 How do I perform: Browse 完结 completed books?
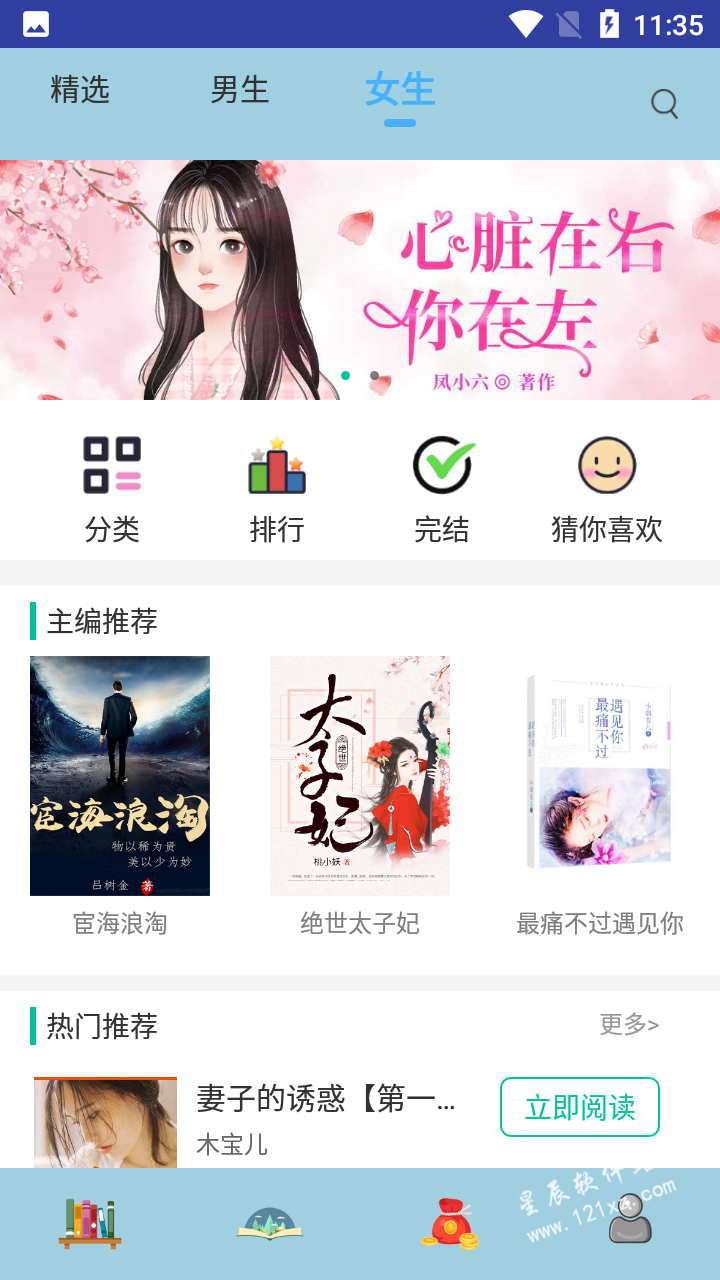pos(442,490)
